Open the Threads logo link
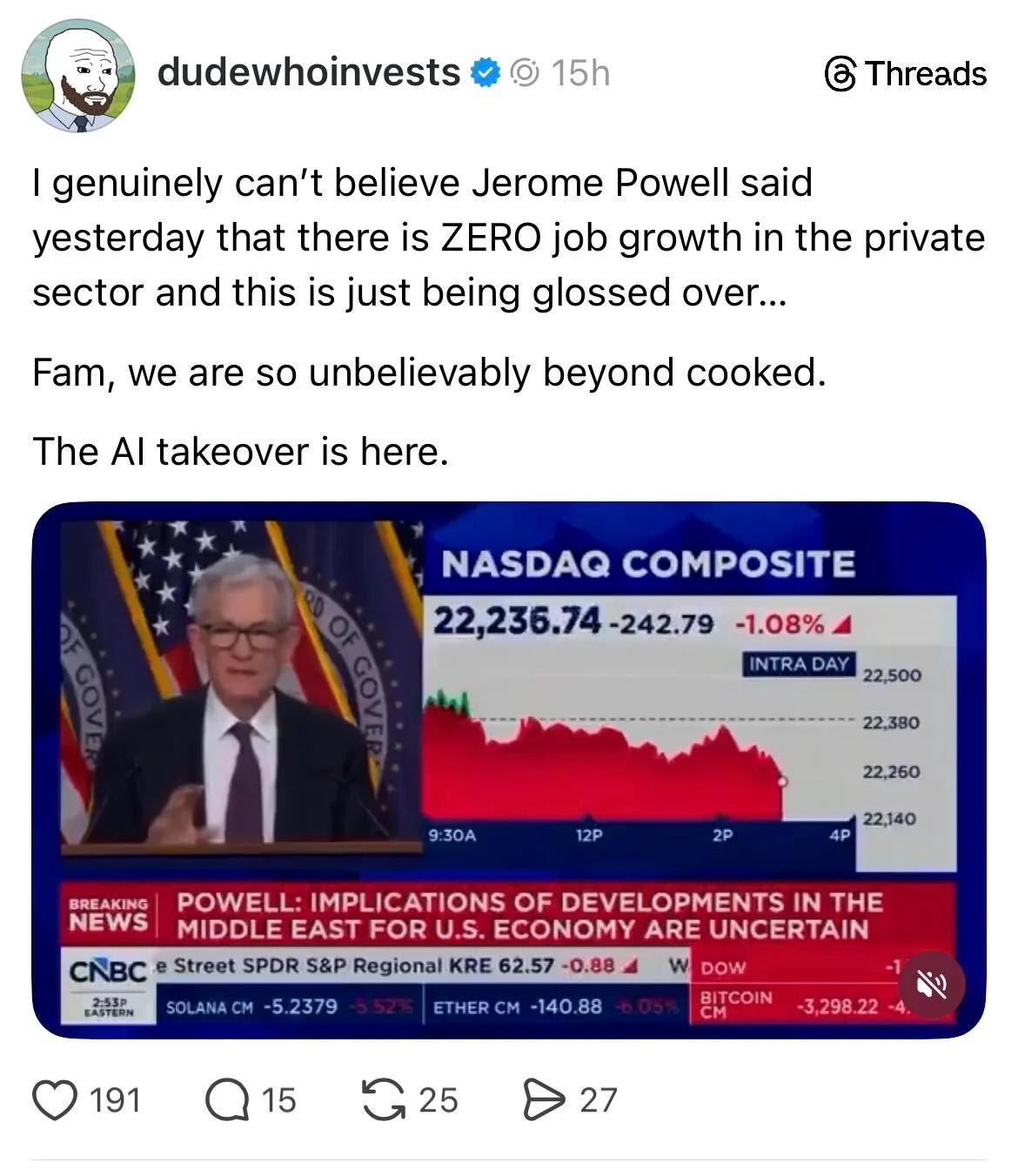 [x=905, y=74]
